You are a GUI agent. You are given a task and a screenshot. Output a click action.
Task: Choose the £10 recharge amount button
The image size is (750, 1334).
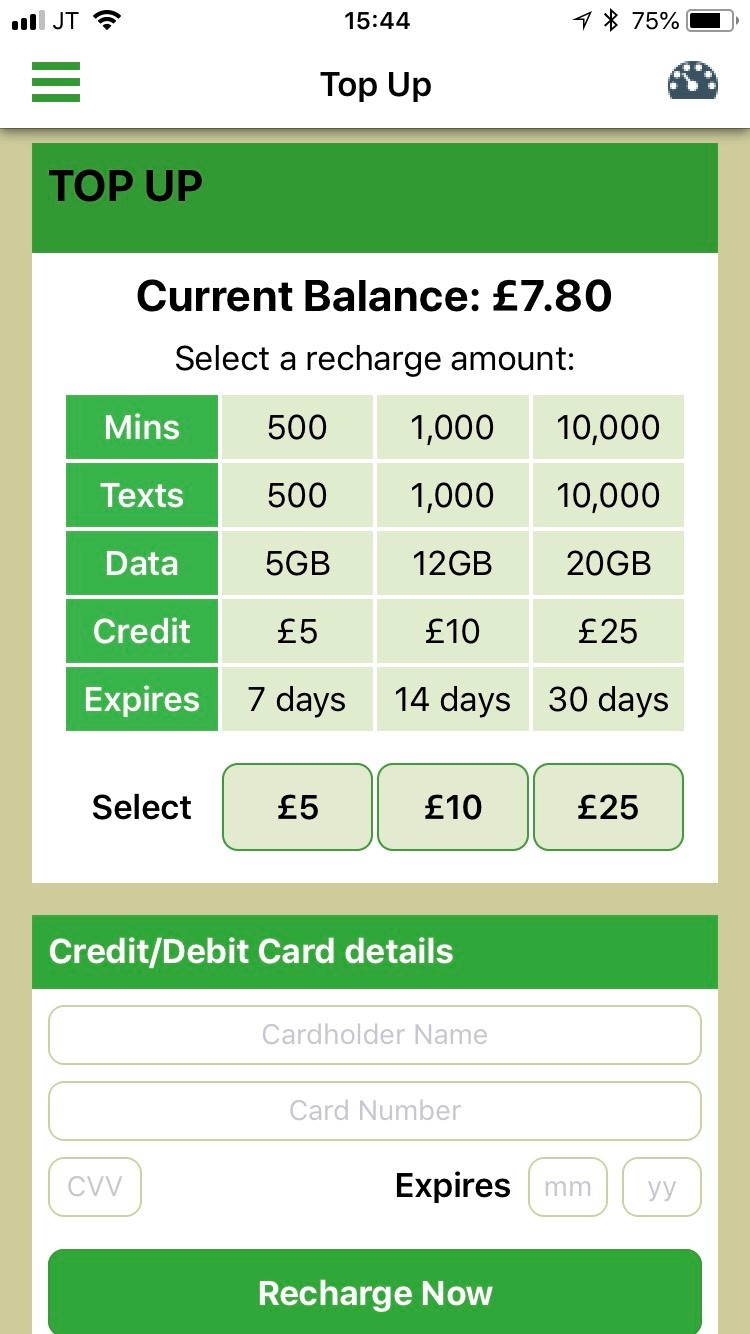(x=453, y=807)
